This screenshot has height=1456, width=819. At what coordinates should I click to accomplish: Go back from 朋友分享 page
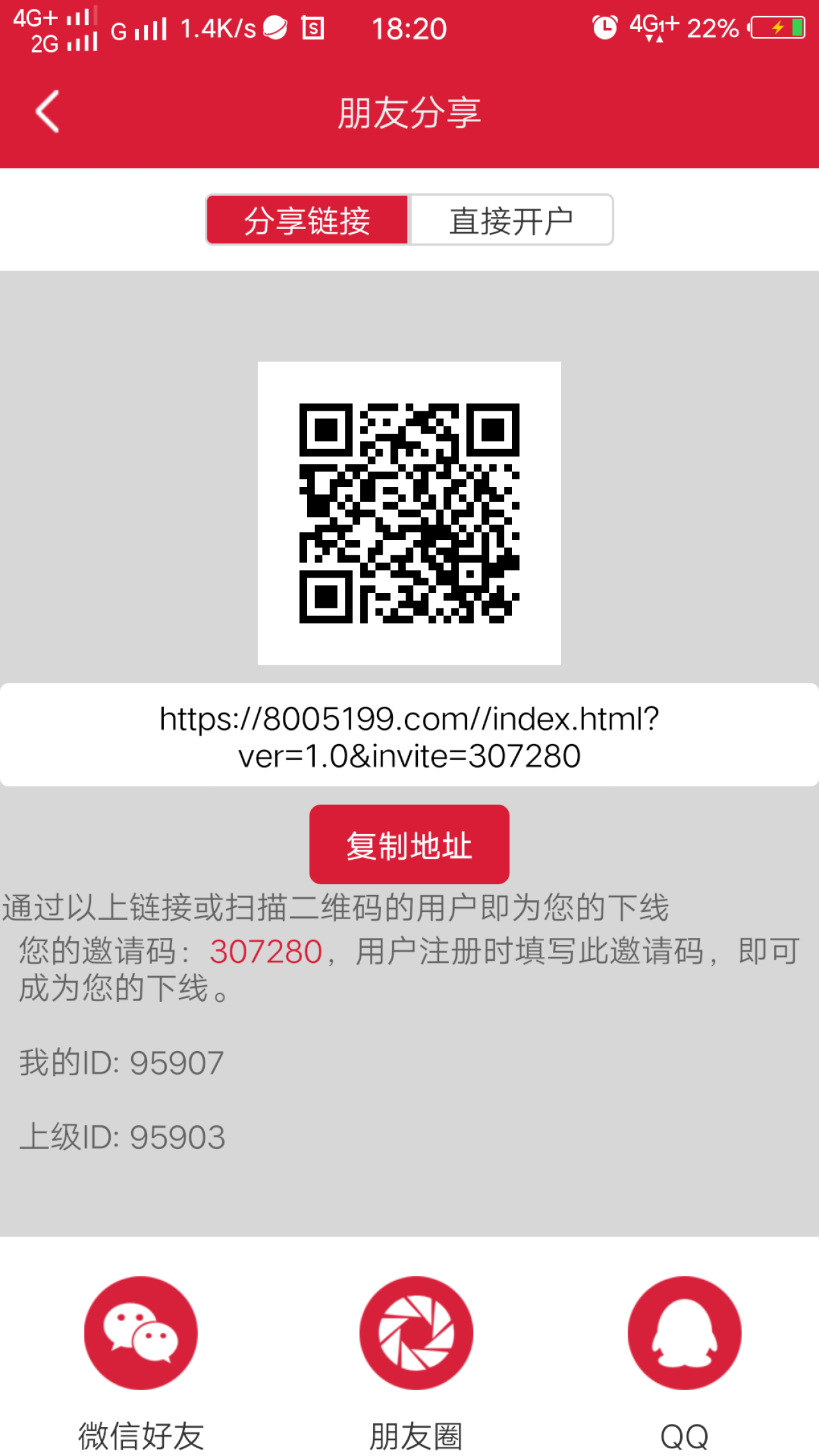(x=47, y=112)
